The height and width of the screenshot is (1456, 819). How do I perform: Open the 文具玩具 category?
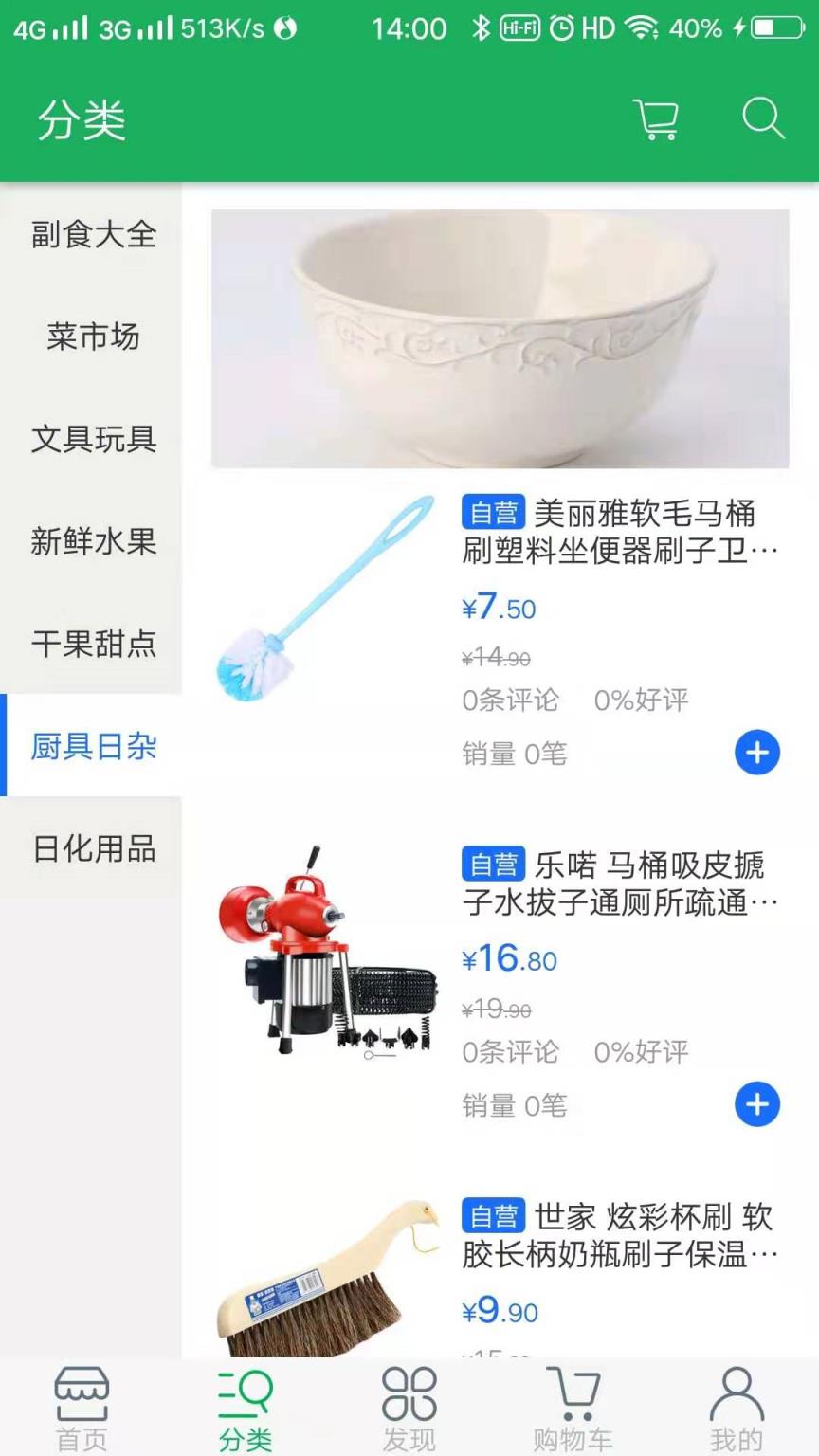pos(92,439)
